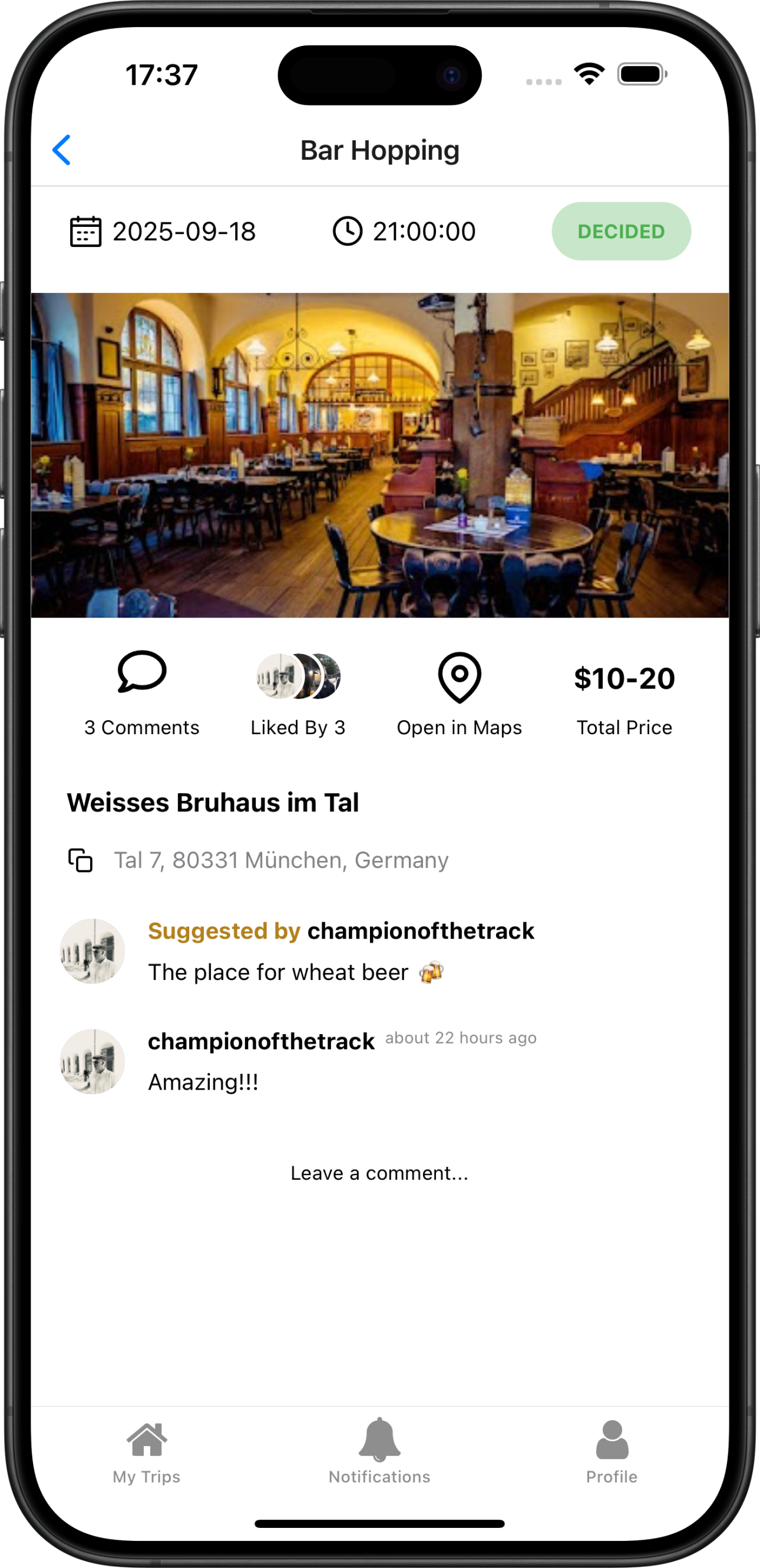Open championofthetrack's profile avatar

(x=92, y=950)
